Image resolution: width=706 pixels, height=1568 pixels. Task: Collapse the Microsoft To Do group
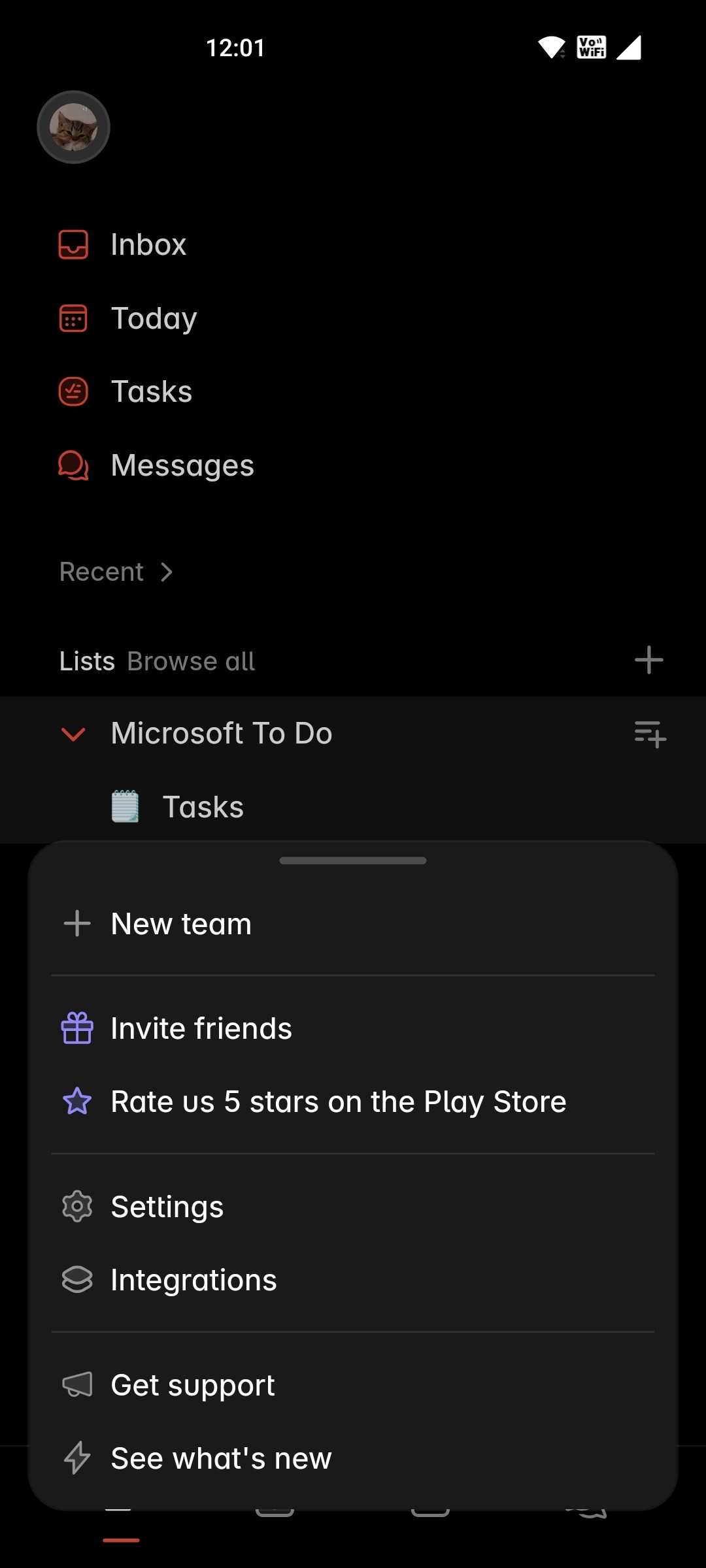(73, 734)
